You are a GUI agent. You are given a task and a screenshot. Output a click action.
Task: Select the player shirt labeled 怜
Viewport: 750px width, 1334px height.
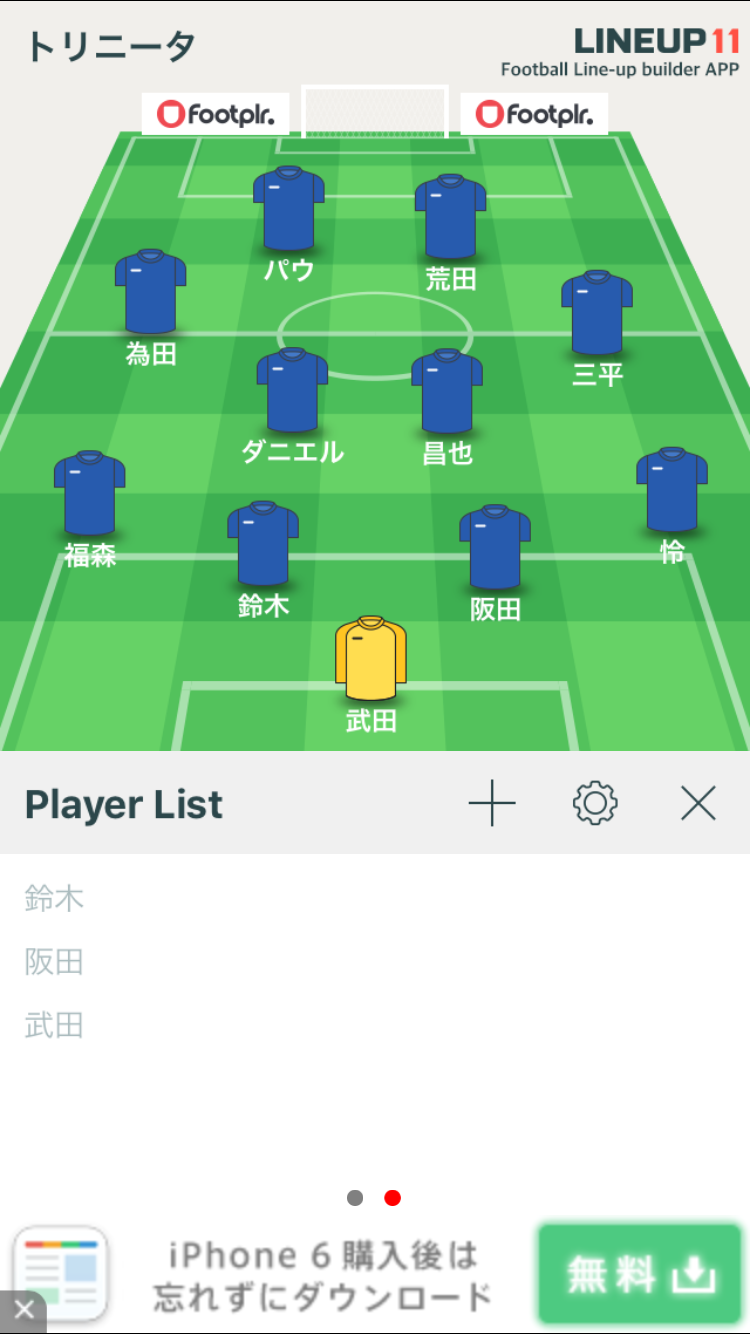coord(672,490)
